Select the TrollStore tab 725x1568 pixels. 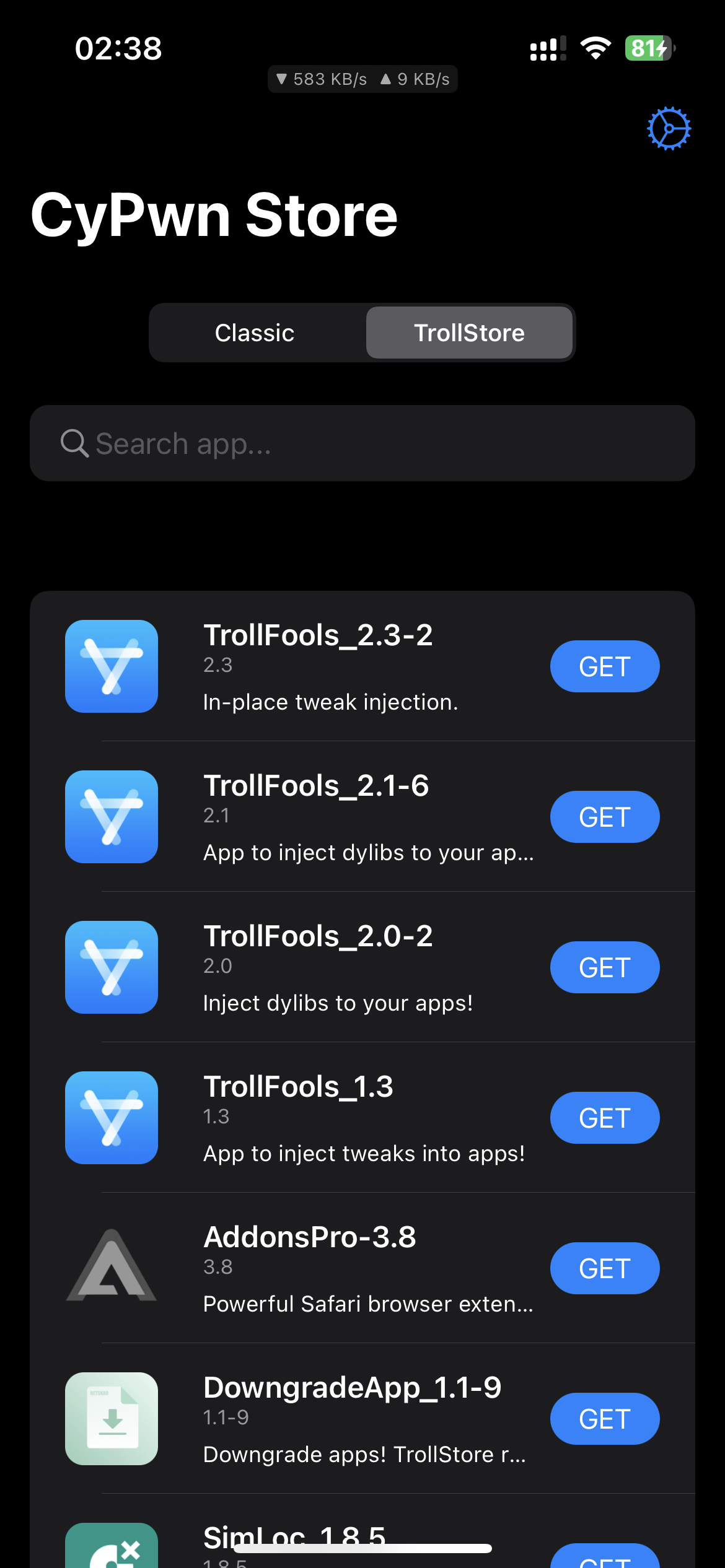[469, 333]
